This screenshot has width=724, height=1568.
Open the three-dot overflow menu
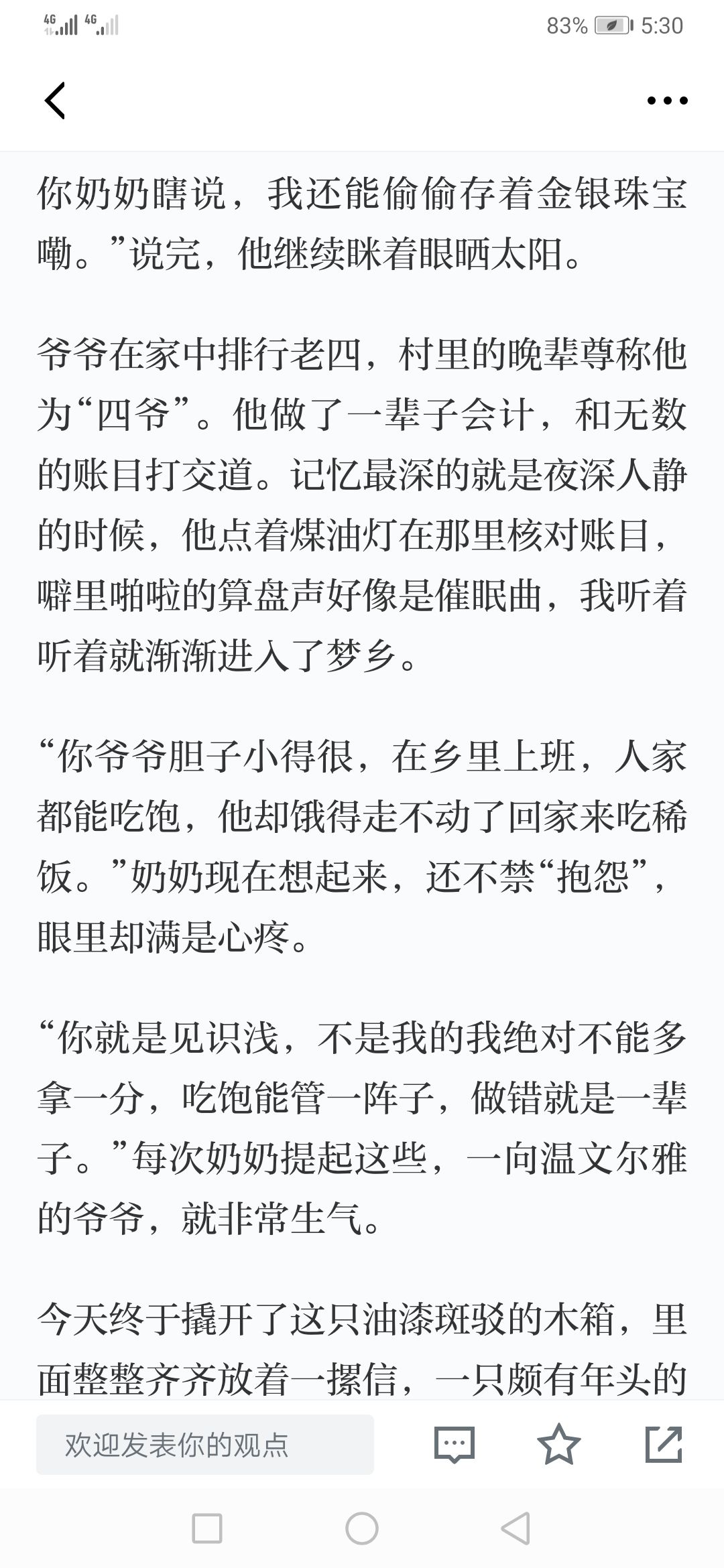coord(667,101)
